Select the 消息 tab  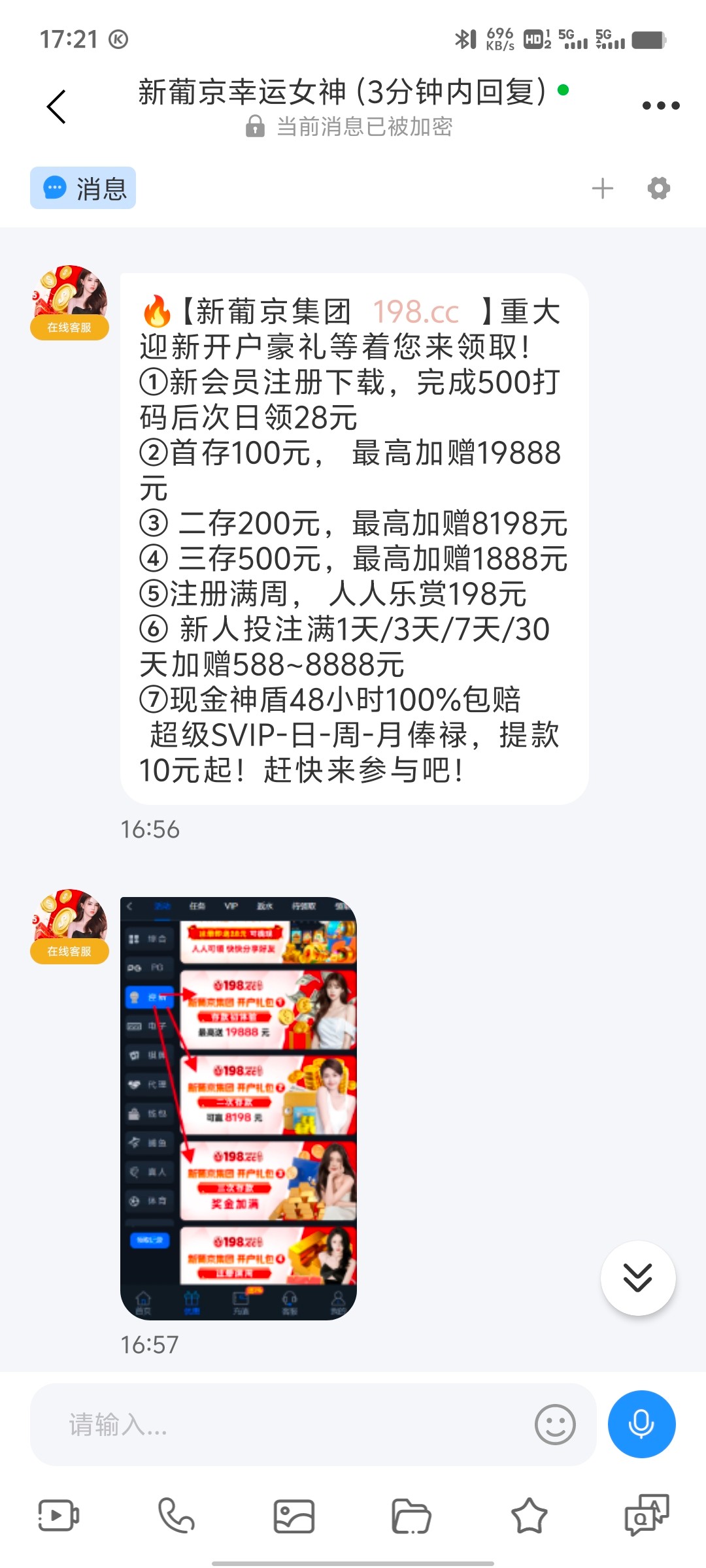coord(83,188)
